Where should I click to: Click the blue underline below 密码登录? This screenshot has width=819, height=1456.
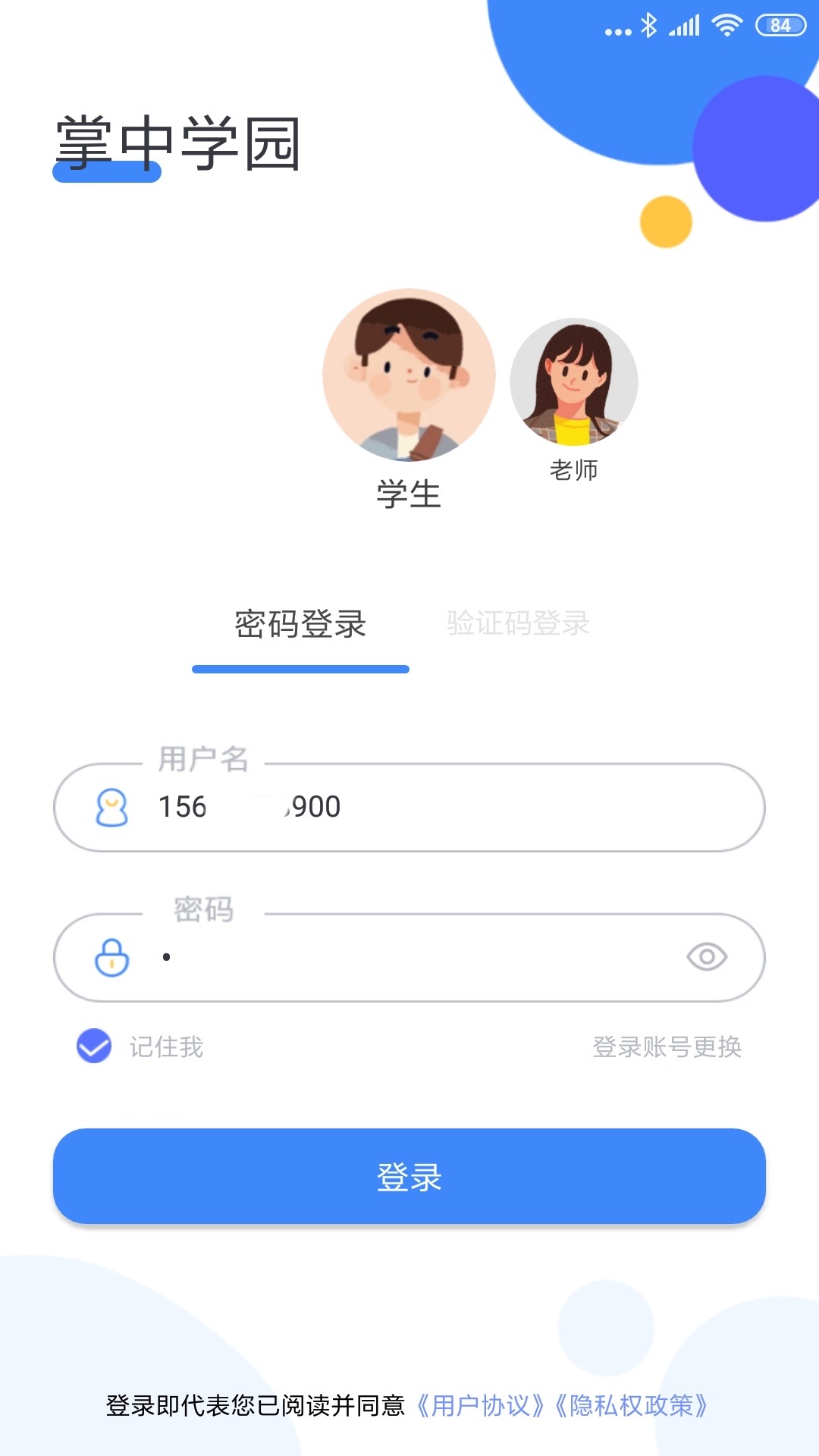300,667
